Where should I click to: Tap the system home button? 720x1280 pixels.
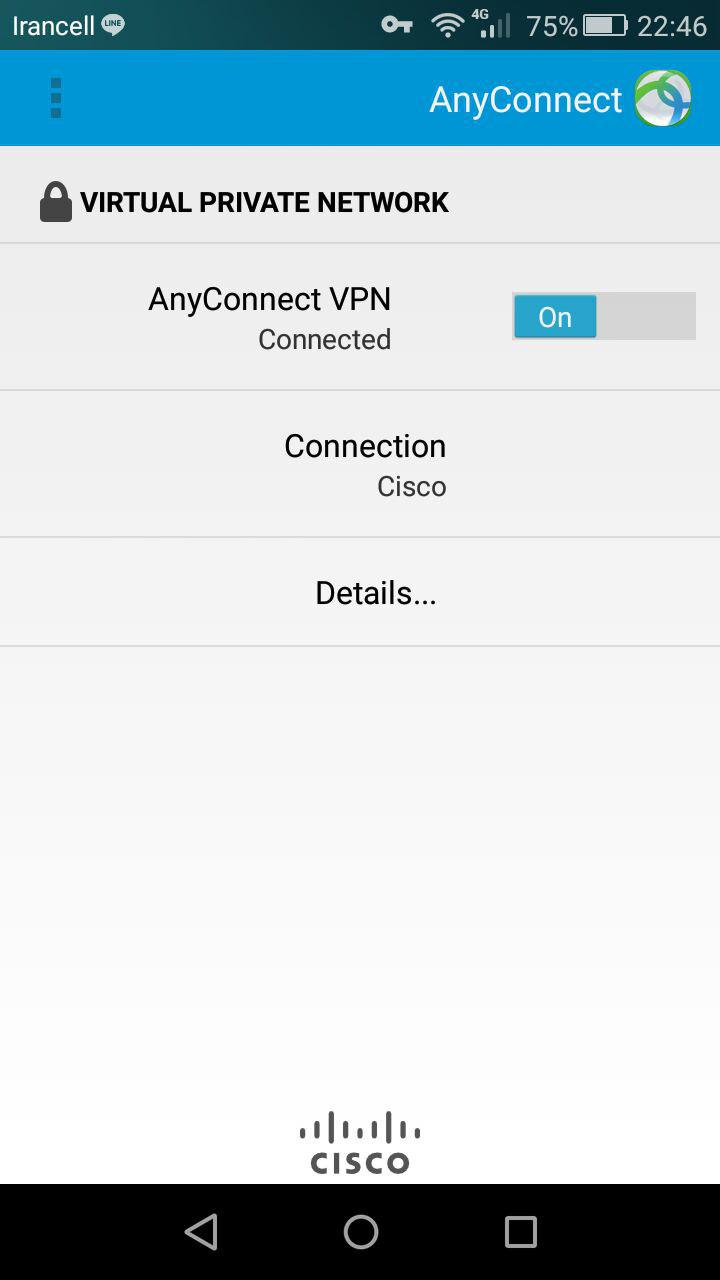tap(360, 1232)
